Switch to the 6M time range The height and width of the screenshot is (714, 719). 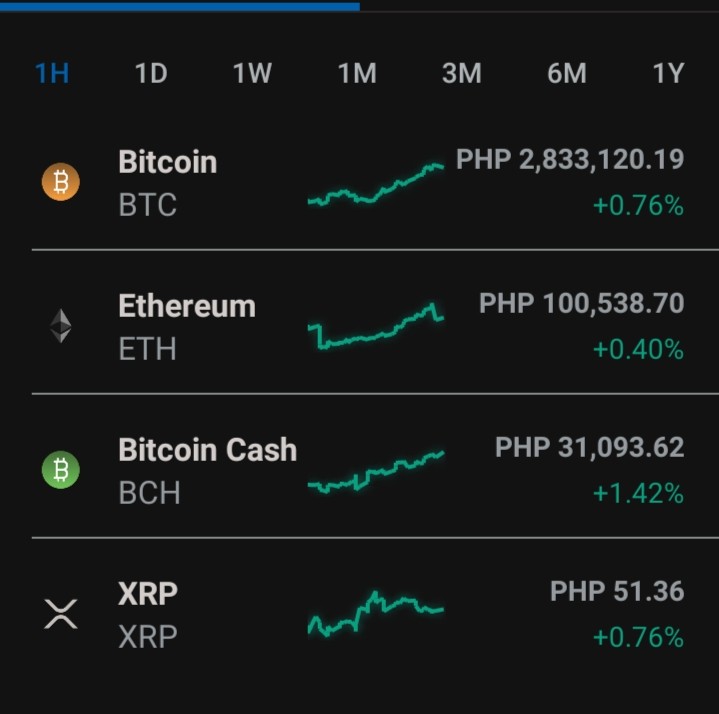[x=567, y=73]
